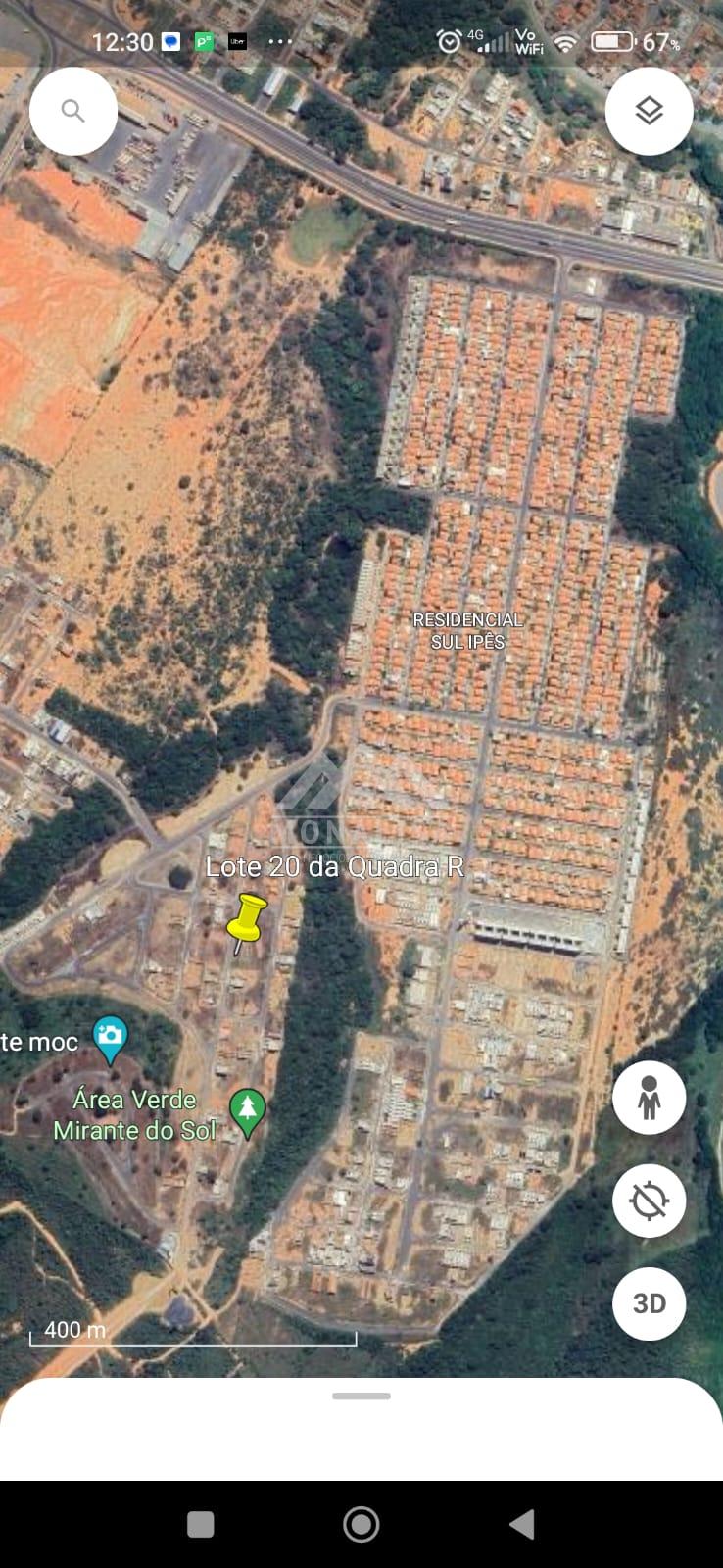
Task: Open Área Verde Mirante do Sol marker
Action: point(248,1114)
